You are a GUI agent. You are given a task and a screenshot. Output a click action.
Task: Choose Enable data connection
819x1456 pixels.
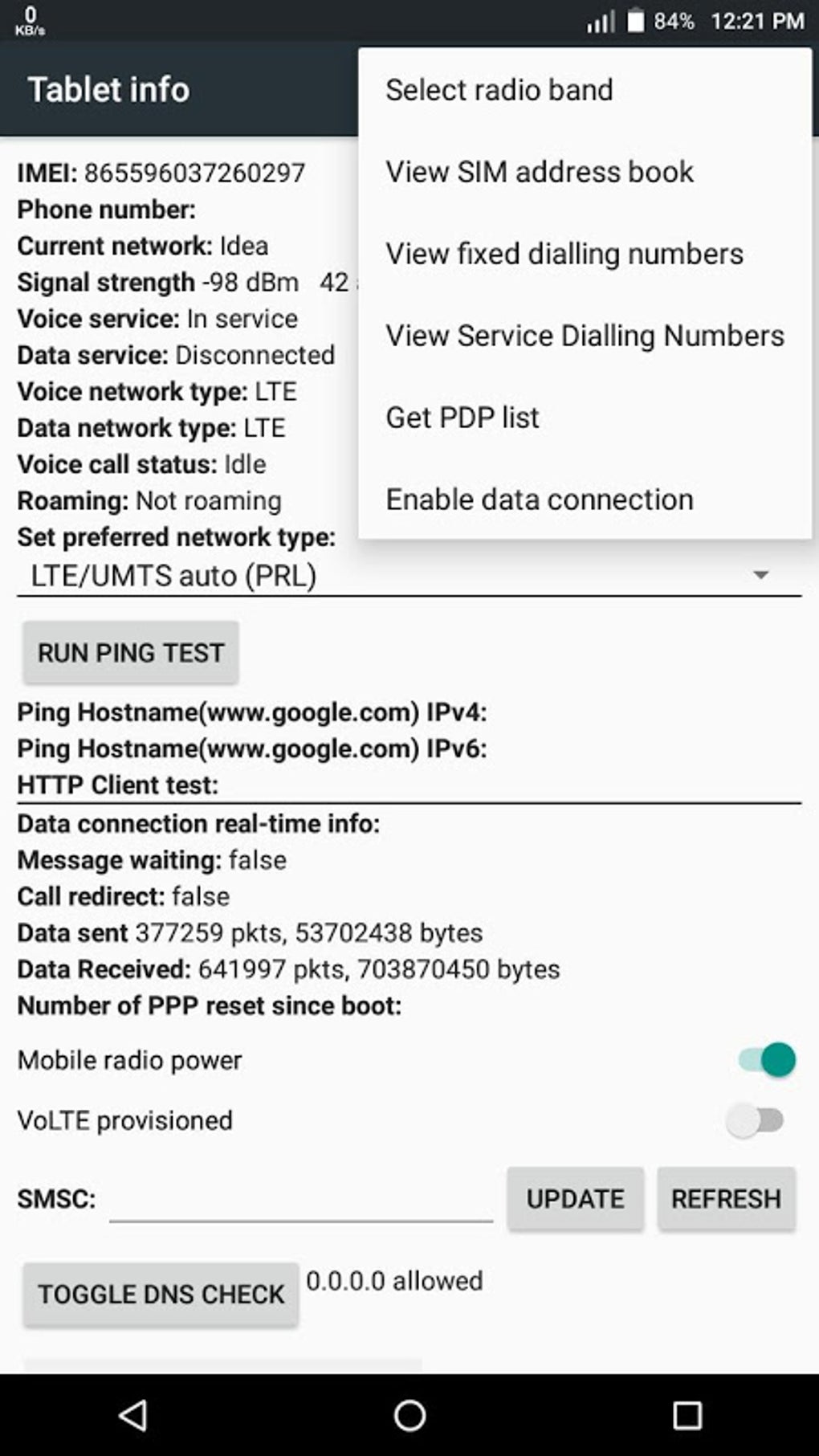(x=539, y=500)
